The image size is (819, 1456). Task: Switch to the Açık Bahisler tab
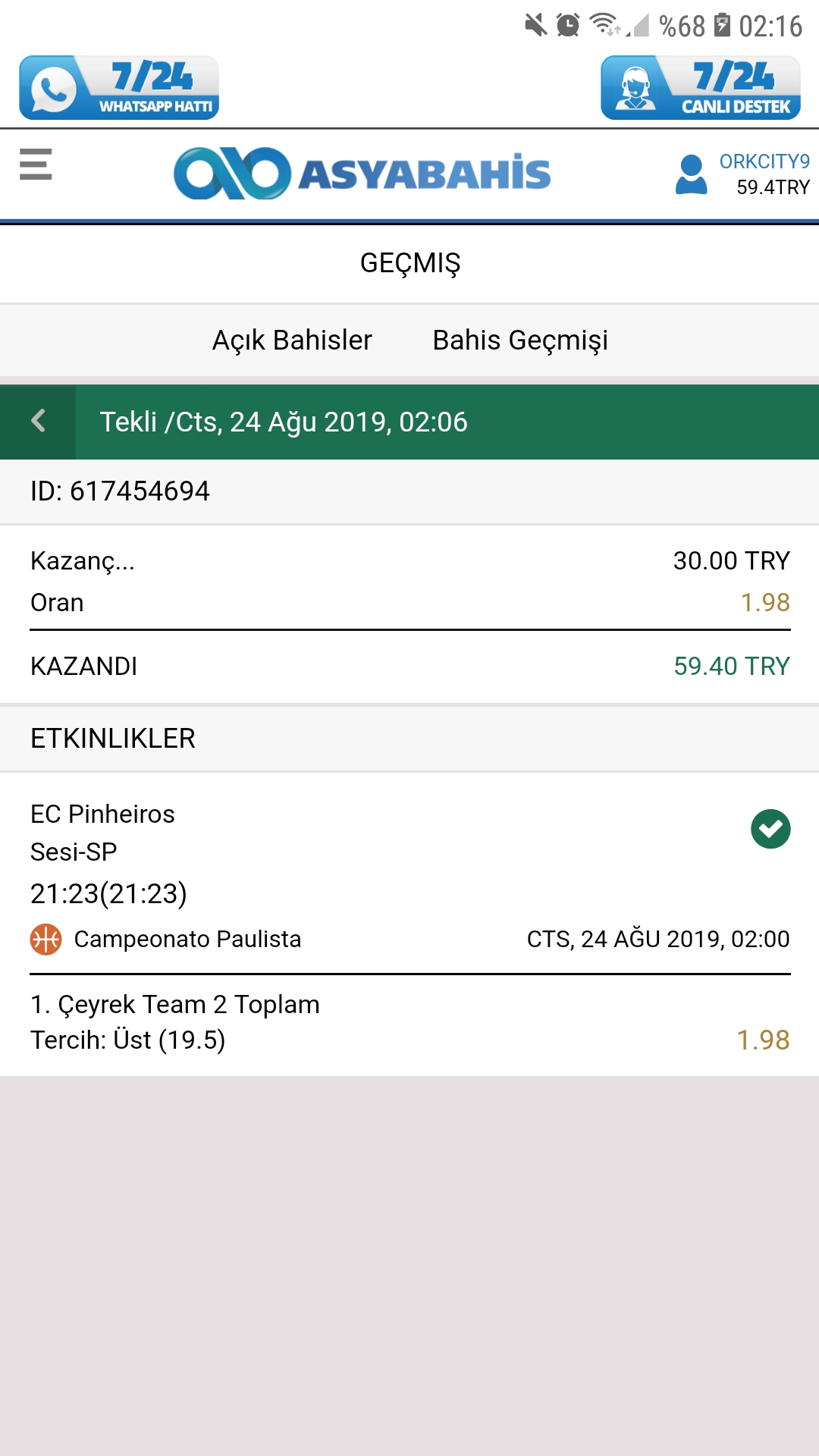292,340
